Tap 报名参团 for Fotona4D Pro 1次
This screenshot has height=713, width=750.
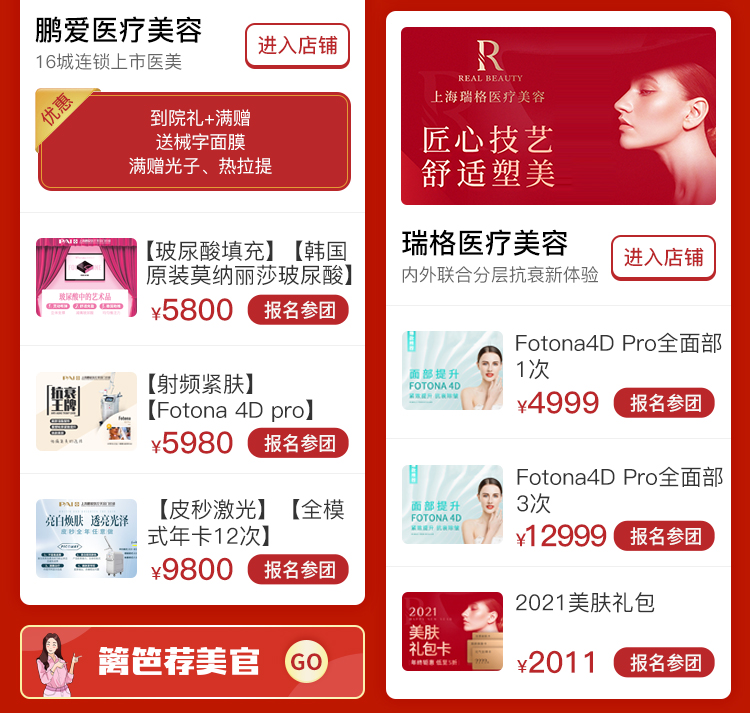coord(664,403)
